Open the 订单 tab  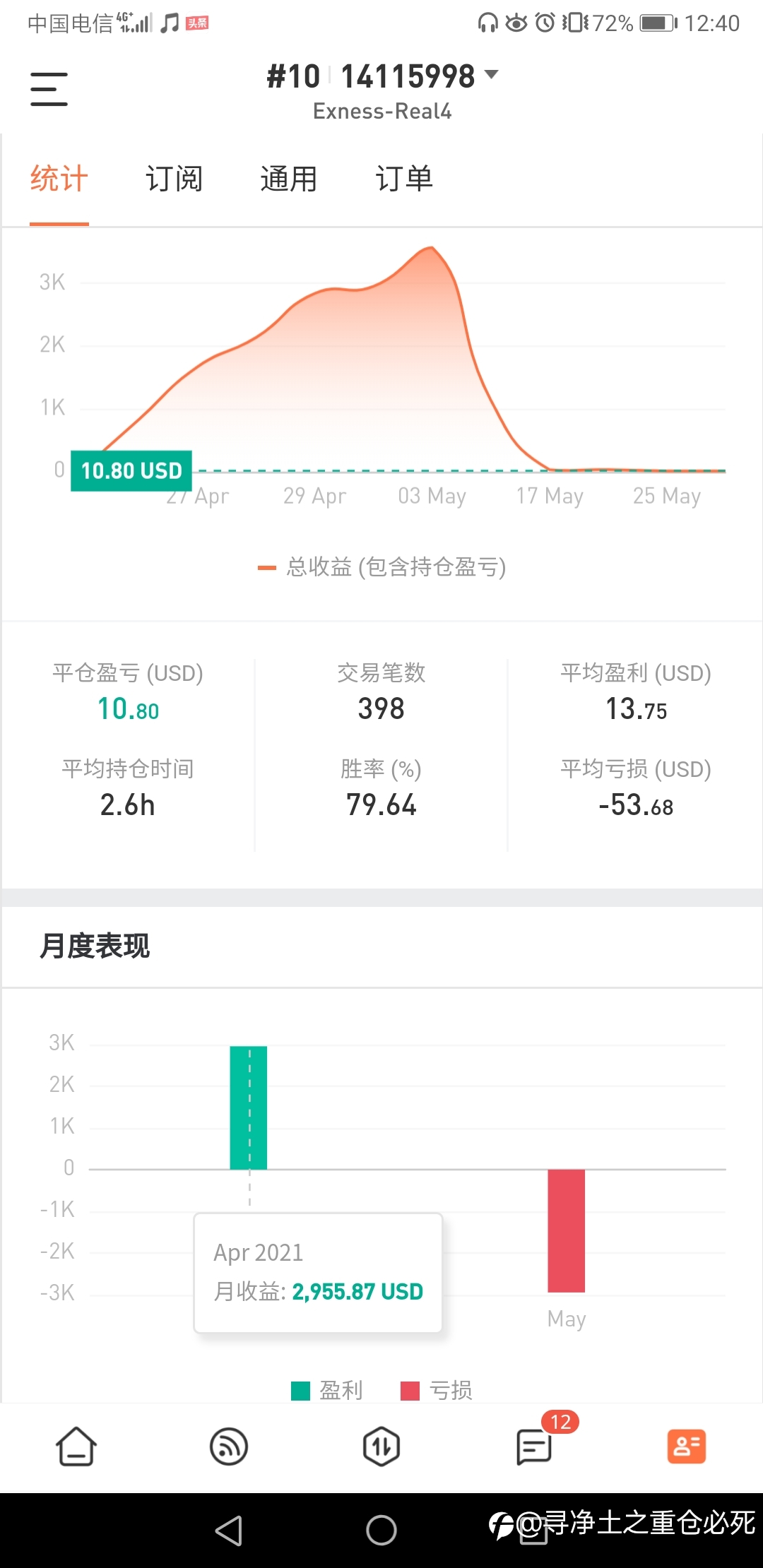403,179
